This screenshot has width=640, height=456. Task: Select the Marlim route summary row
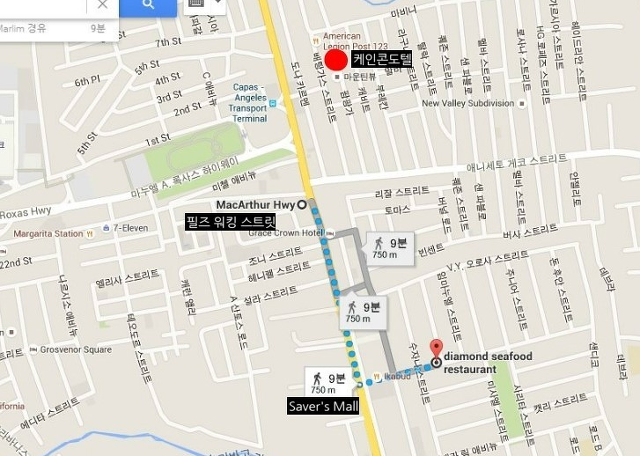[60, 30]
